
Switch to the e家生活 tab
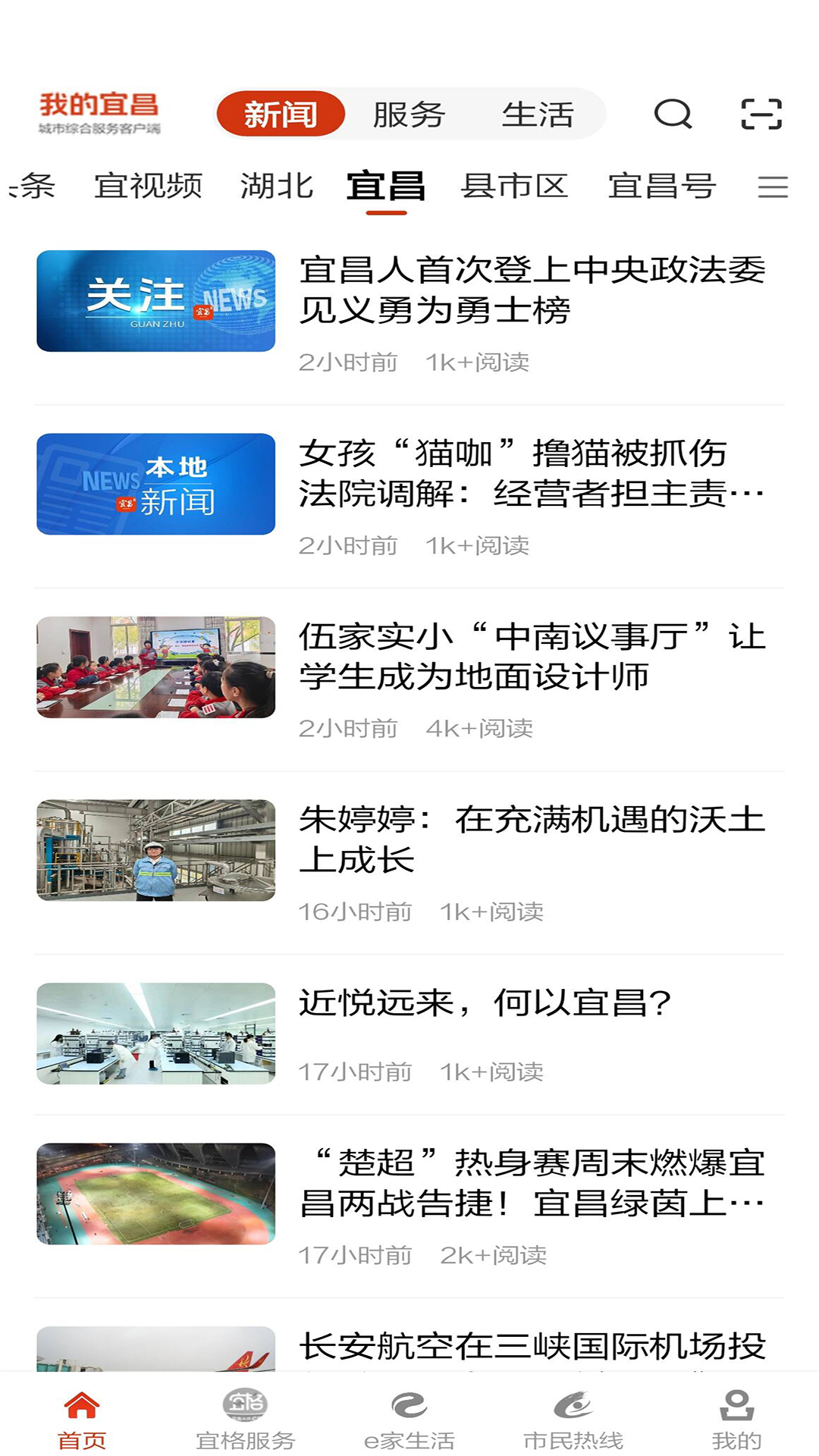tap(409, 1418)
